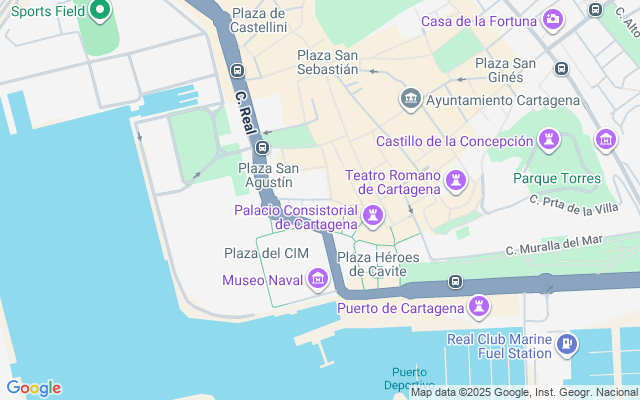Select the Castillo de la Concepción pin
Screen dimensions: 640x400
point(548,139)
